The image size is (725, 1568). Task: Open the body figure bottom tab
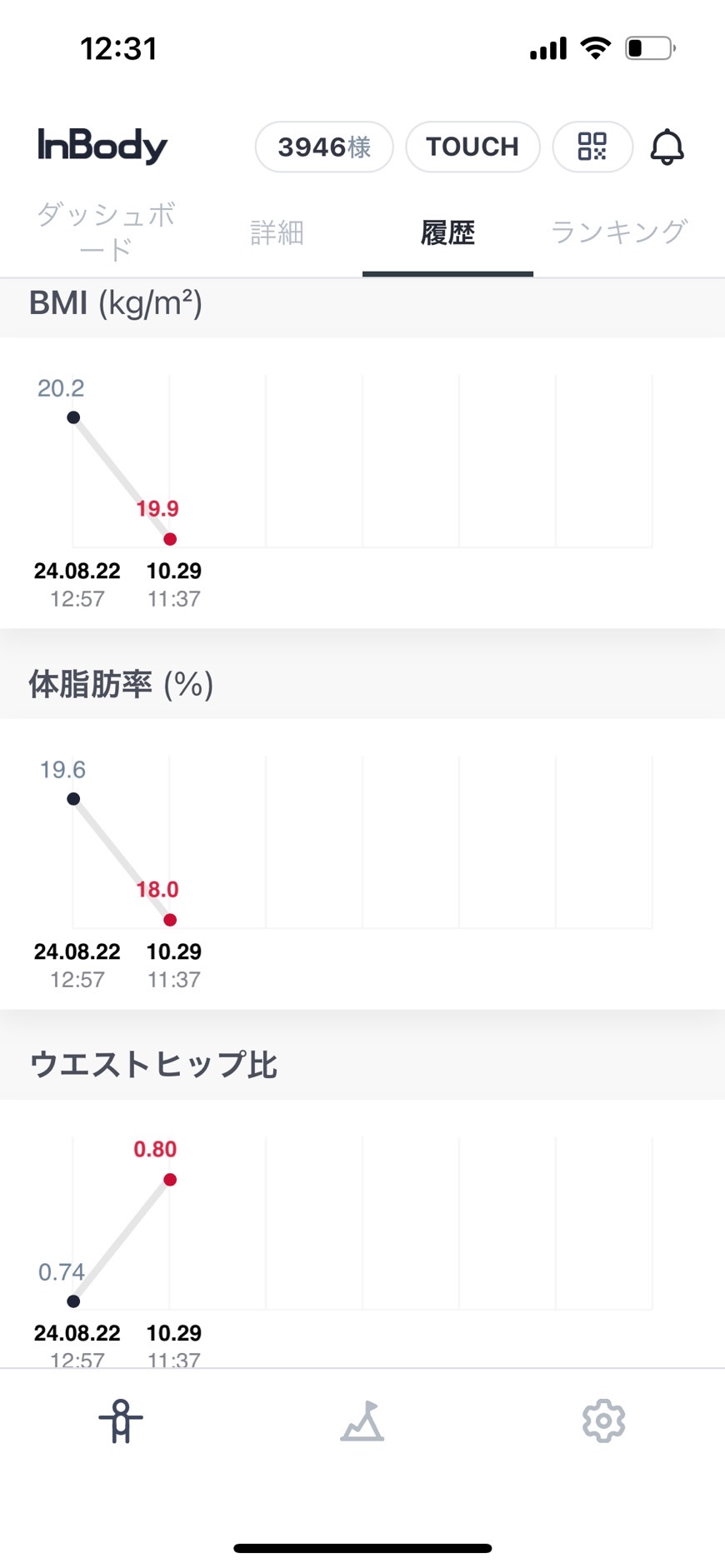(121, 1421)
